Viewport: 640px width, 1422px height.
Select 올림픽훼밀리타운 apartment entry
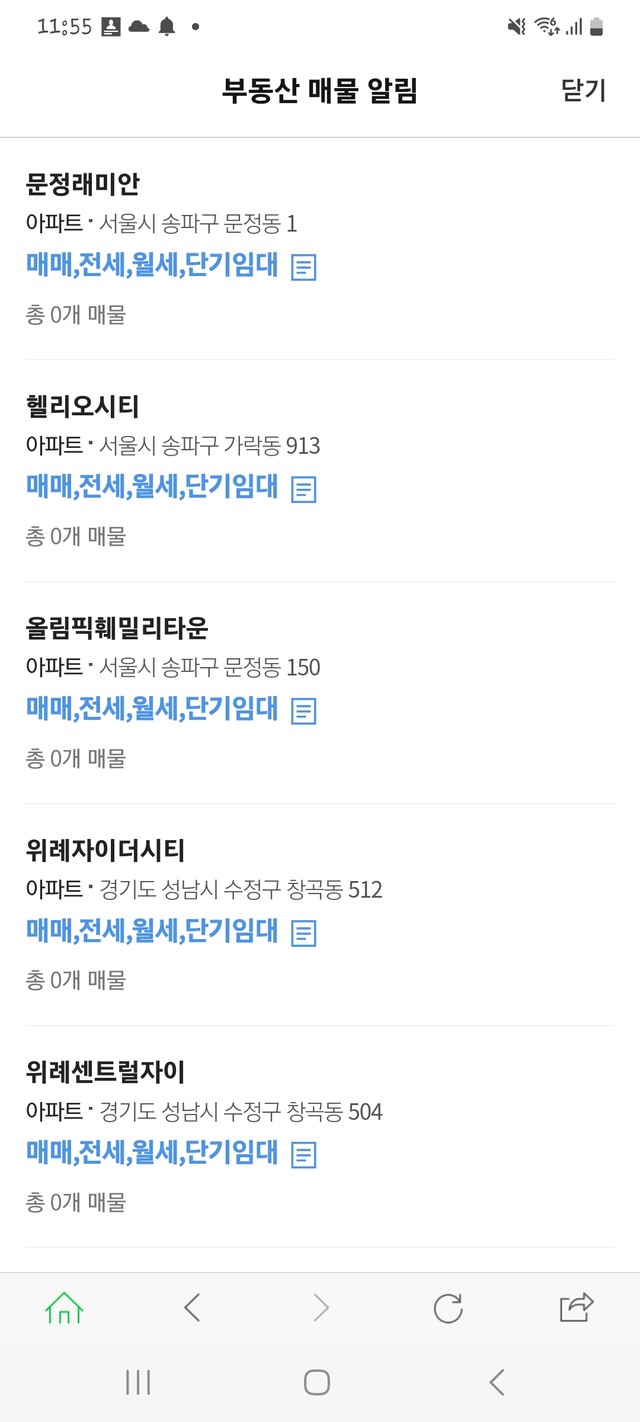coord(320,693)
